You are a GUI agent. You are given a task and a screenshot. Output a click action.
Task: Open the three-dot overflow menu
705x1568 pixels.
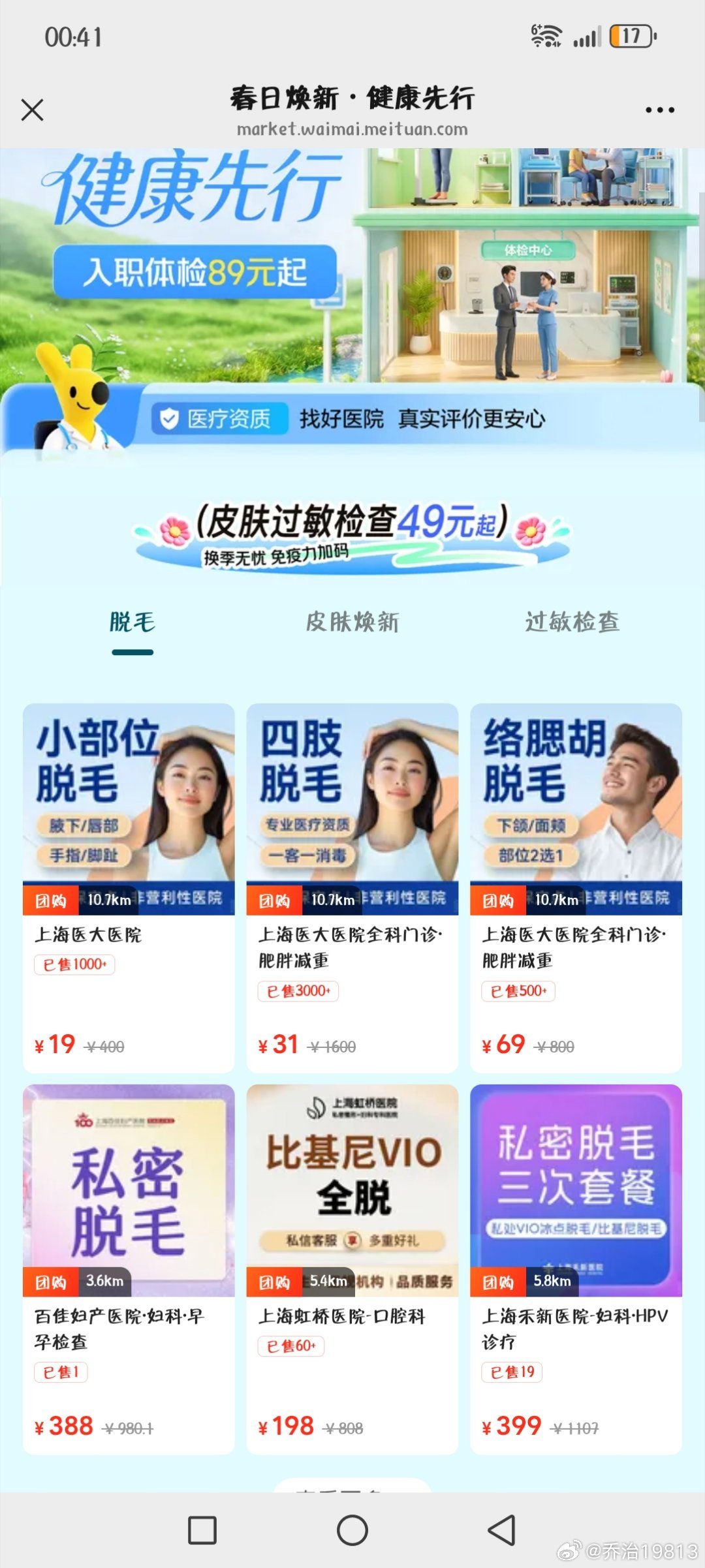point(659,110)
